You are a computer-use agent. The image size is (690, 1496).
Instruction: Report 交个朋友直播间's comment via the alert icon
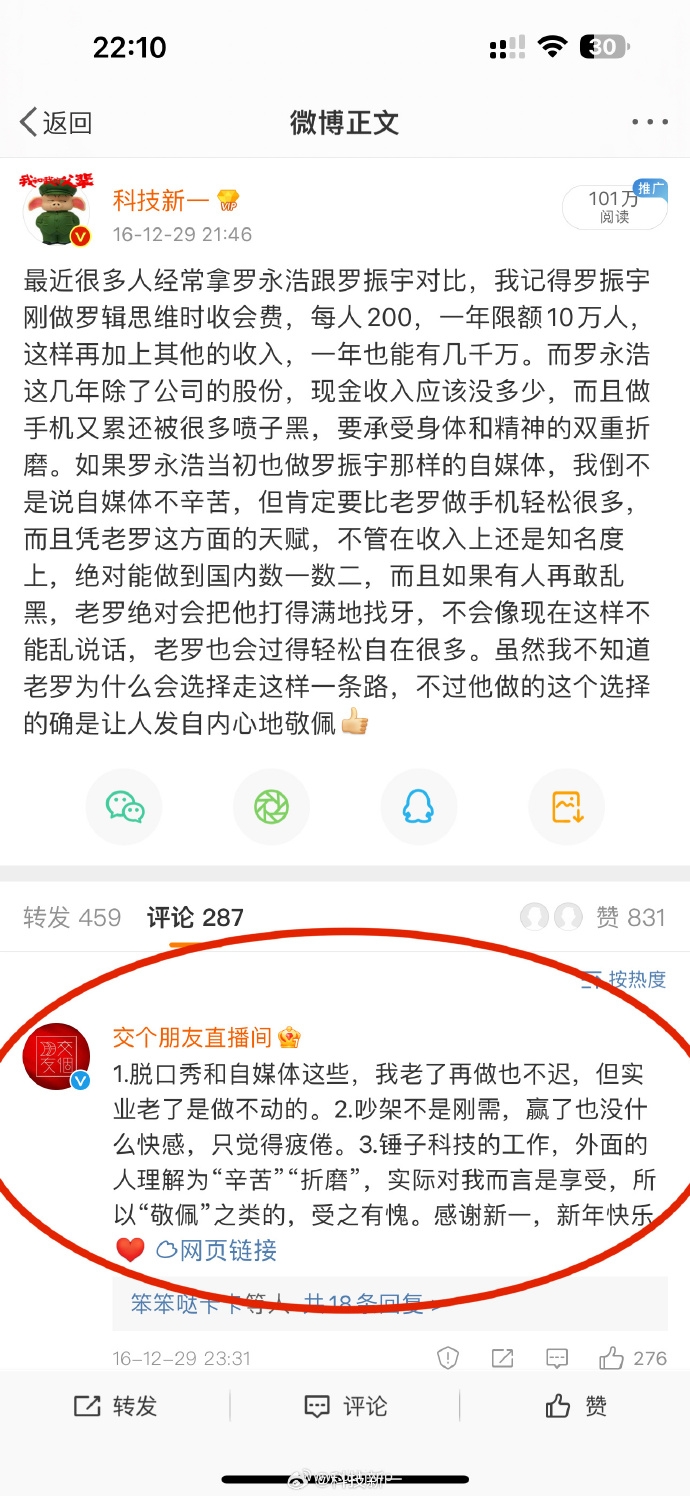coord(448,1358)
